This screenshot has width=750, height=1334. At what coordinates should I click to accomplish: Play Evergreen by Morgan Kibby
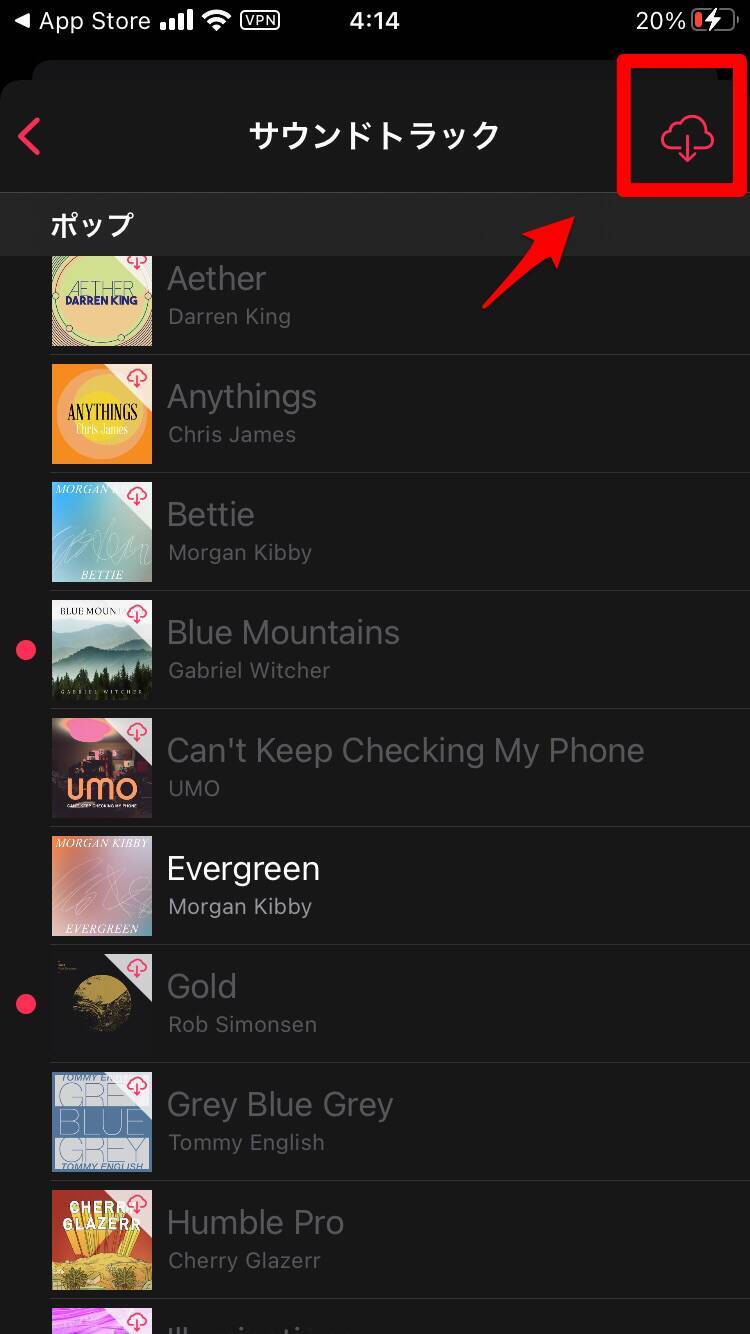click(400, 886)
